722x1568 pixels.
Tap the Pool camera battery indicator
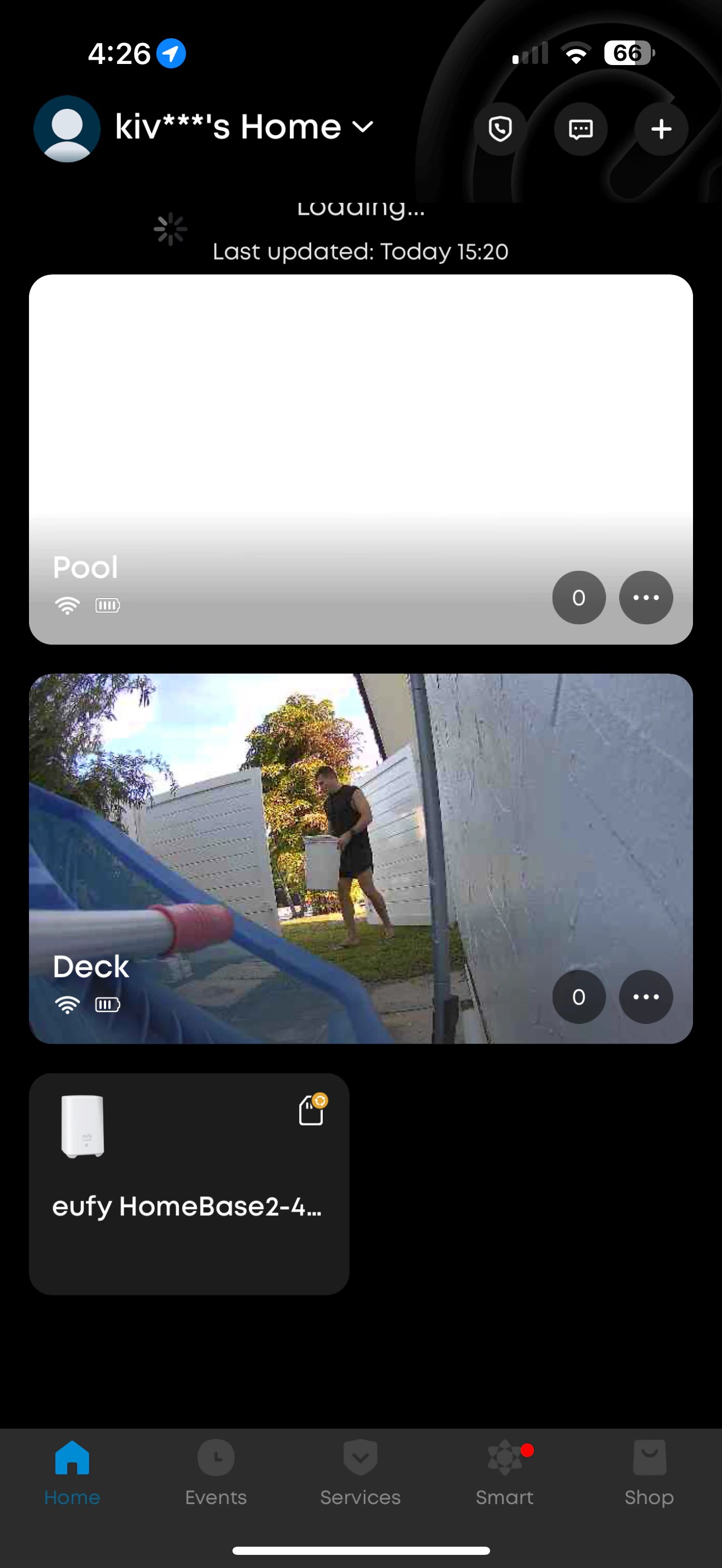point(107,606)
